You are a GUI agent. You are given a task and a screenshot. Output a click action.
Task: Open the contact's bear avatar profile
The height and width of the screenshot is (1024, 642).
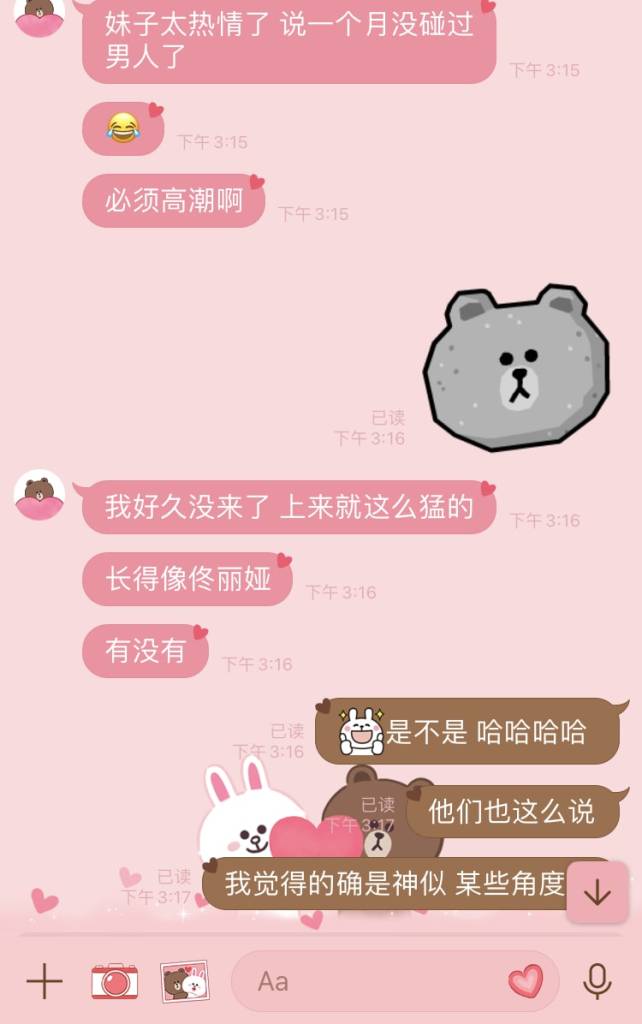pos(40,495)
